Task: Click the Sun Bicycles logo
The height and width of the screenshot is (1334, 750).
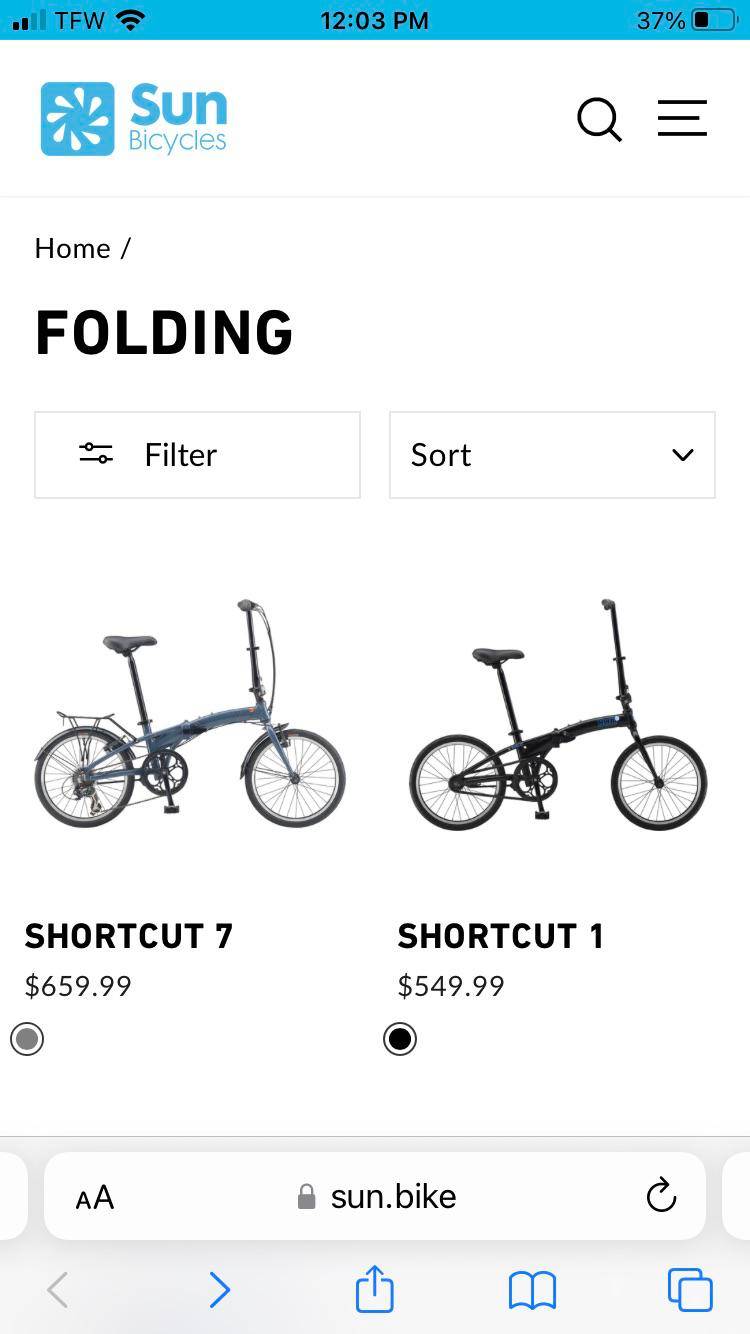Action: (x=132, y=117)
